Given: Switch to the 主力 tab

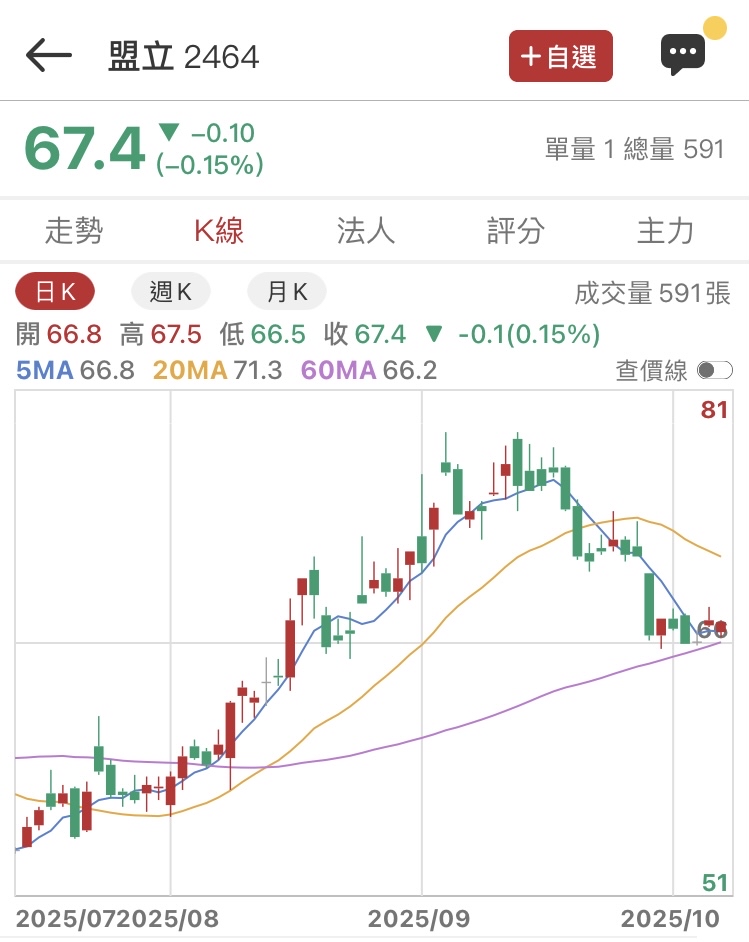Looking at the screenshot, I should [x=665, y=232].
